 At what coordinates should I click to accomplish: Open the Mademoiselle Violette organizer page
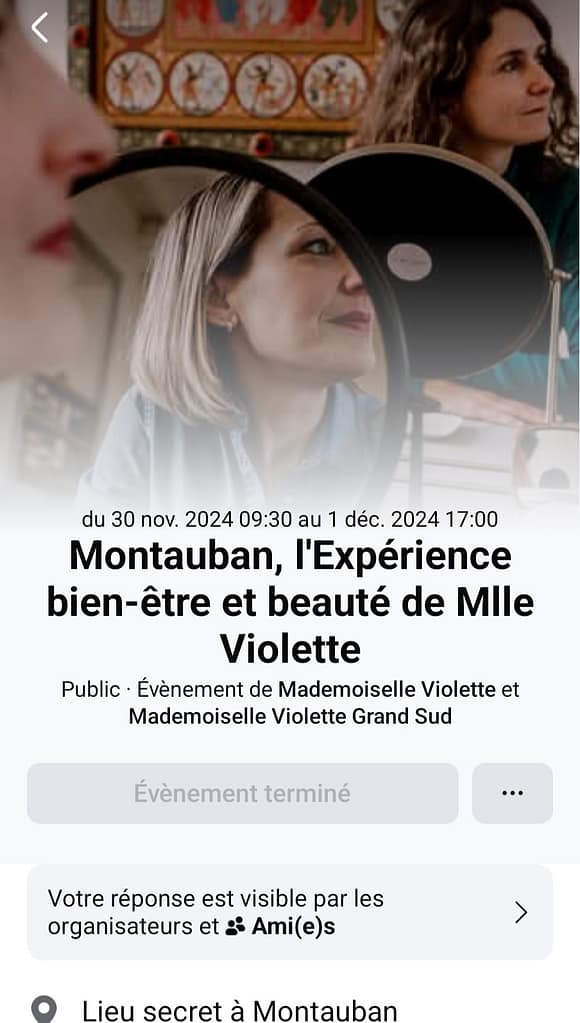click(x=387, y=689)
